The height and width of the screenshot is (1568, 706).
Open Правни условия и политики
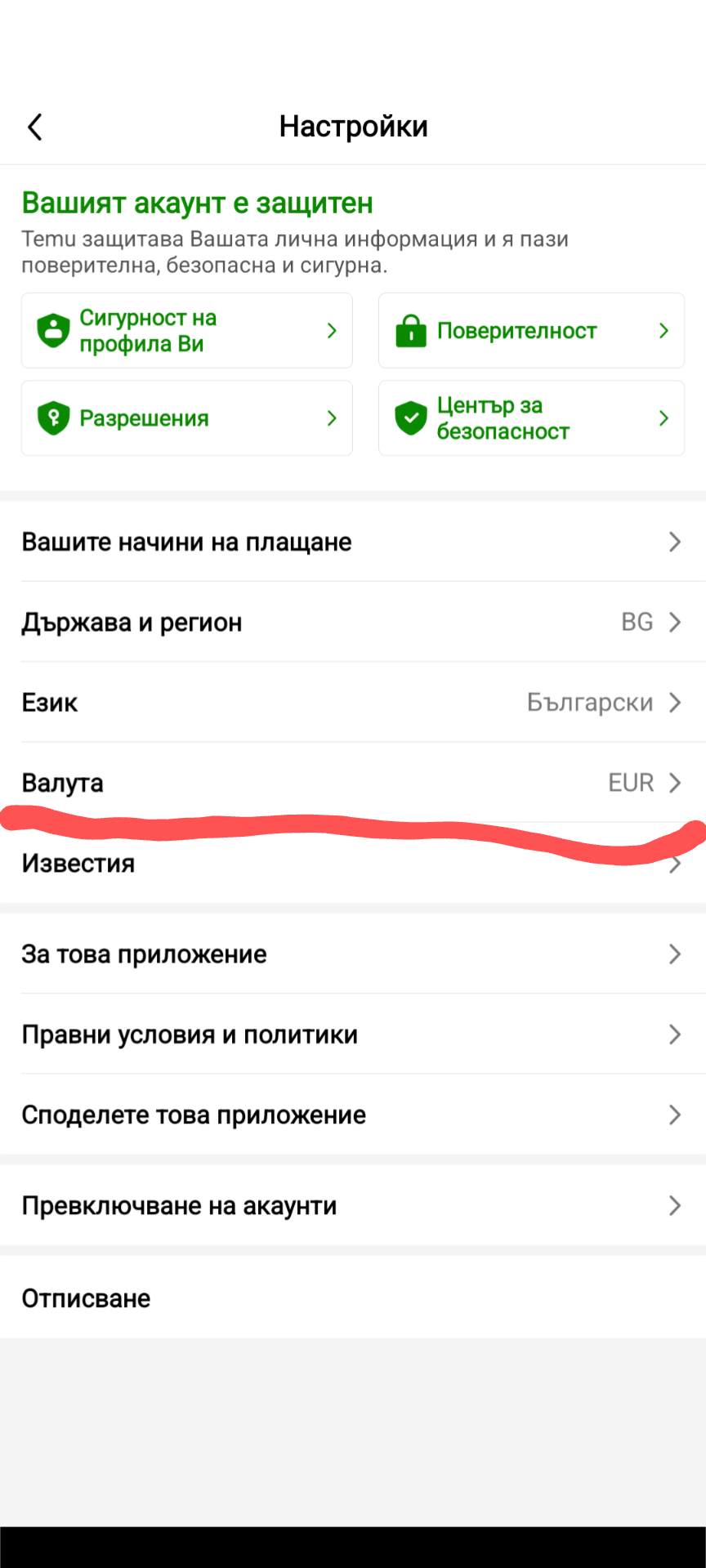coord(353,1034)
